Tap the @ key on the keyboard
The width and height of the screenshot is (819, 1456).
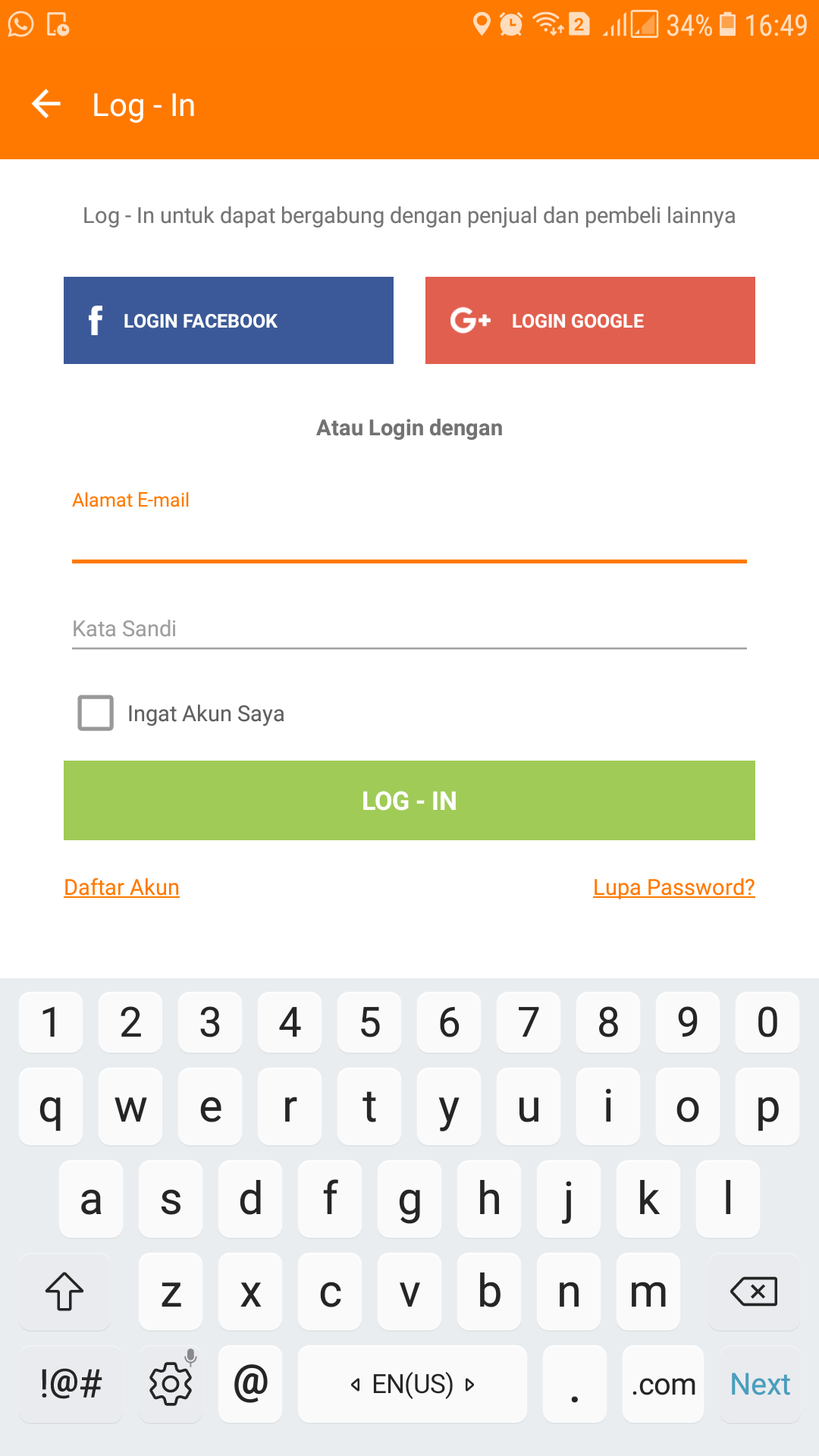(250, 1384)
